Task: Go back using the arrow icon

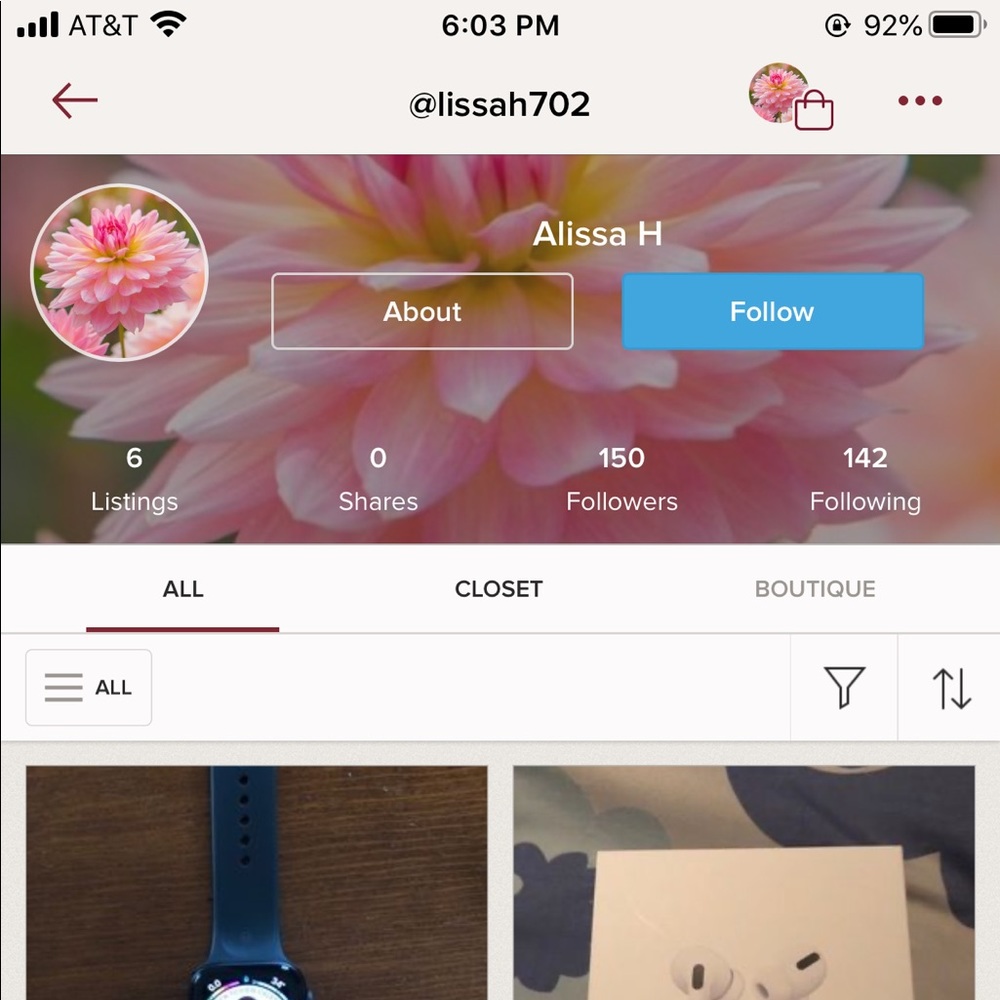Action: (75, 101)
